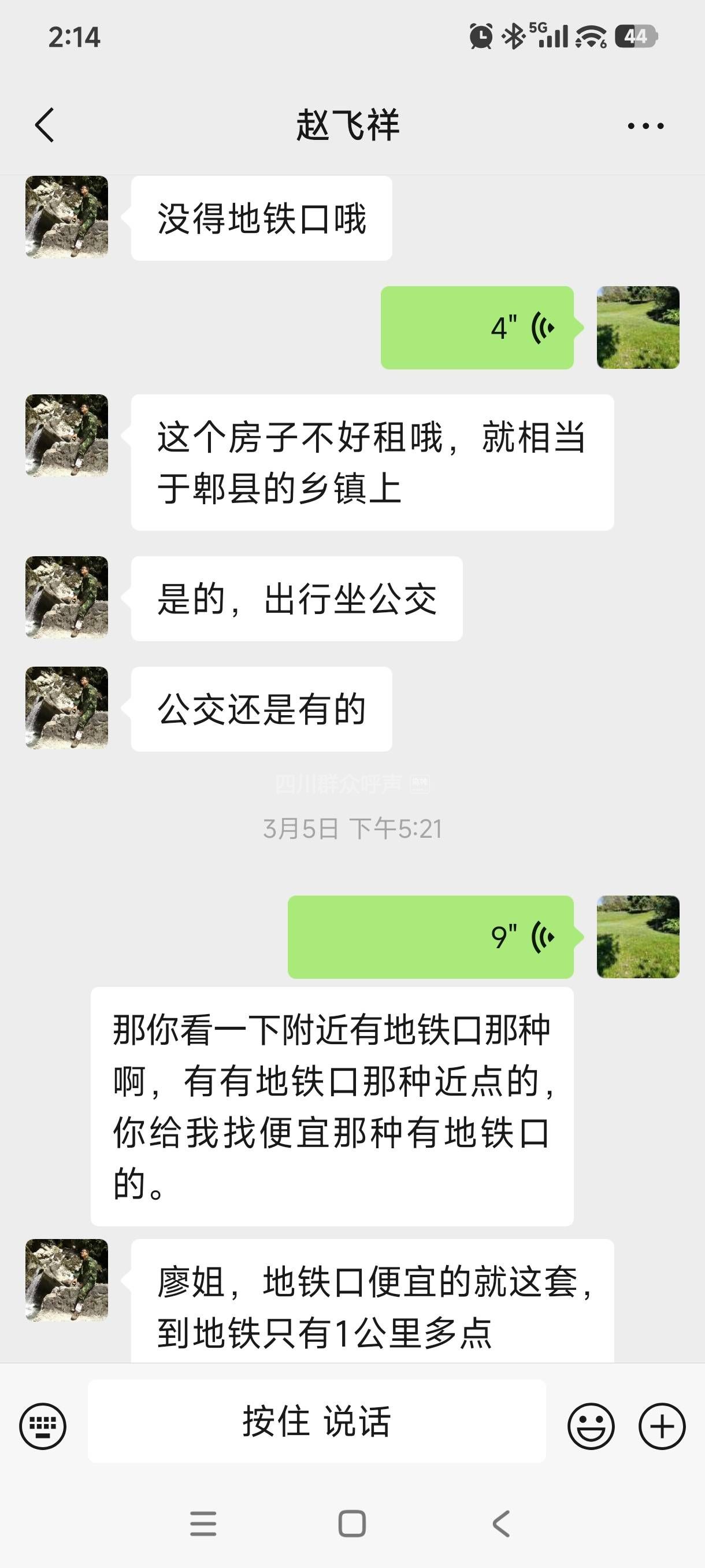Open the system recent apps view
This screenshot has height=1568, width=705.
pyautogui.click(x=203, y=1523)
